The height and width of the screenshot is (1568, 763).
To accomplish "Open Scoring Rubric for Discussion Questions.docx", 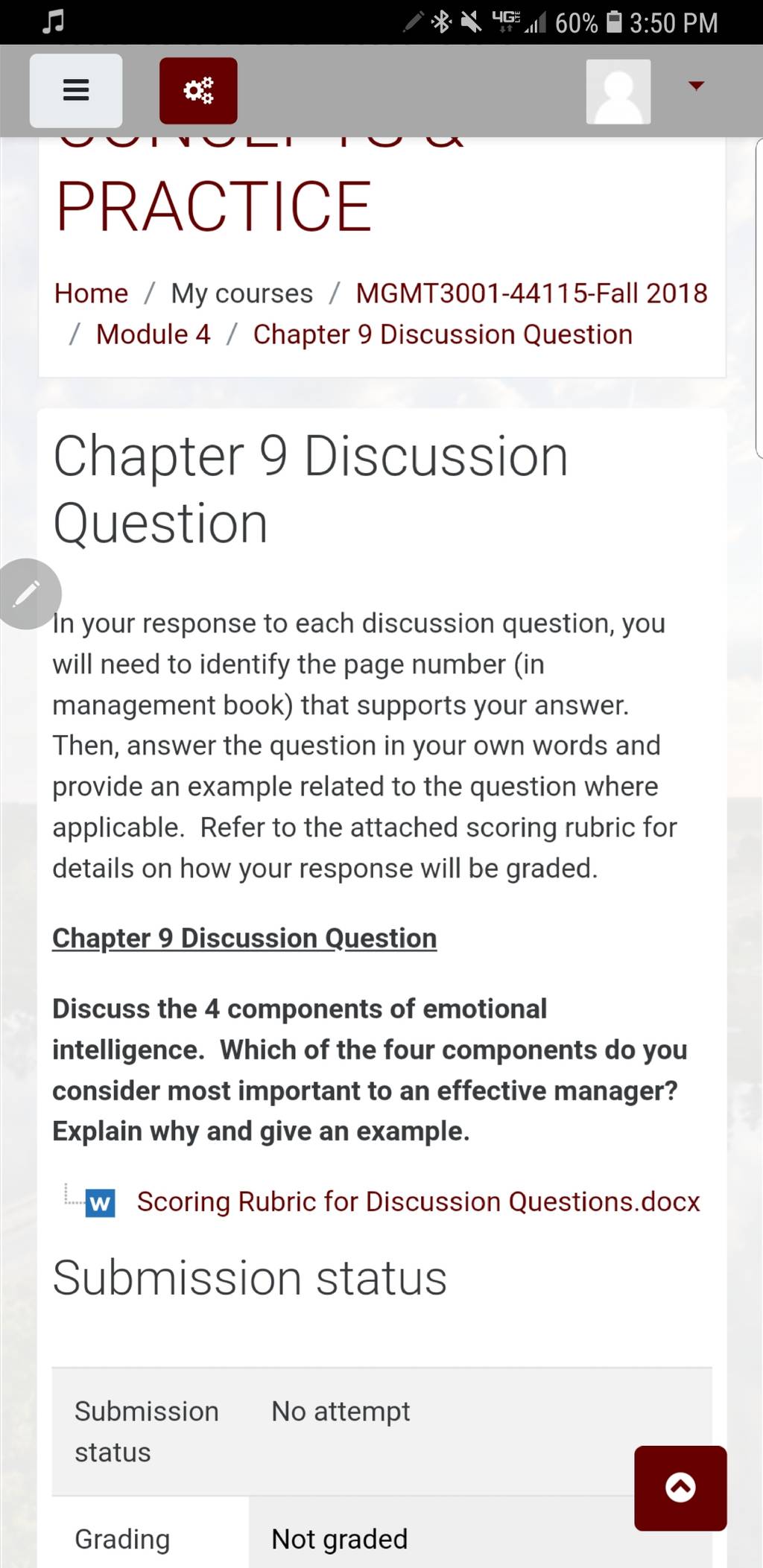I will [x=418, y=1202].
